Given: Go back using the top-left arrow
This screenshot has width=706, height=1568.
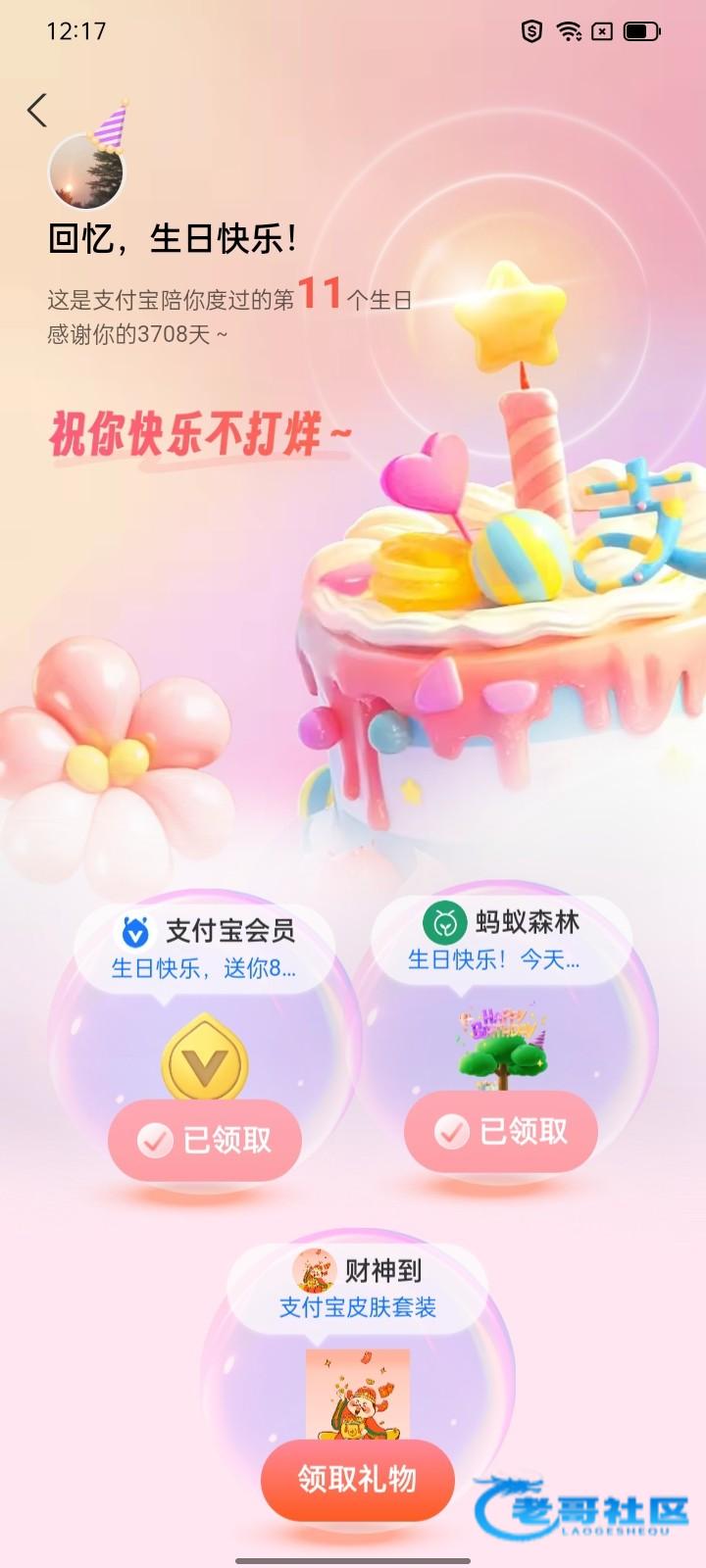Looking at the screenshot, I should (37, 111).
